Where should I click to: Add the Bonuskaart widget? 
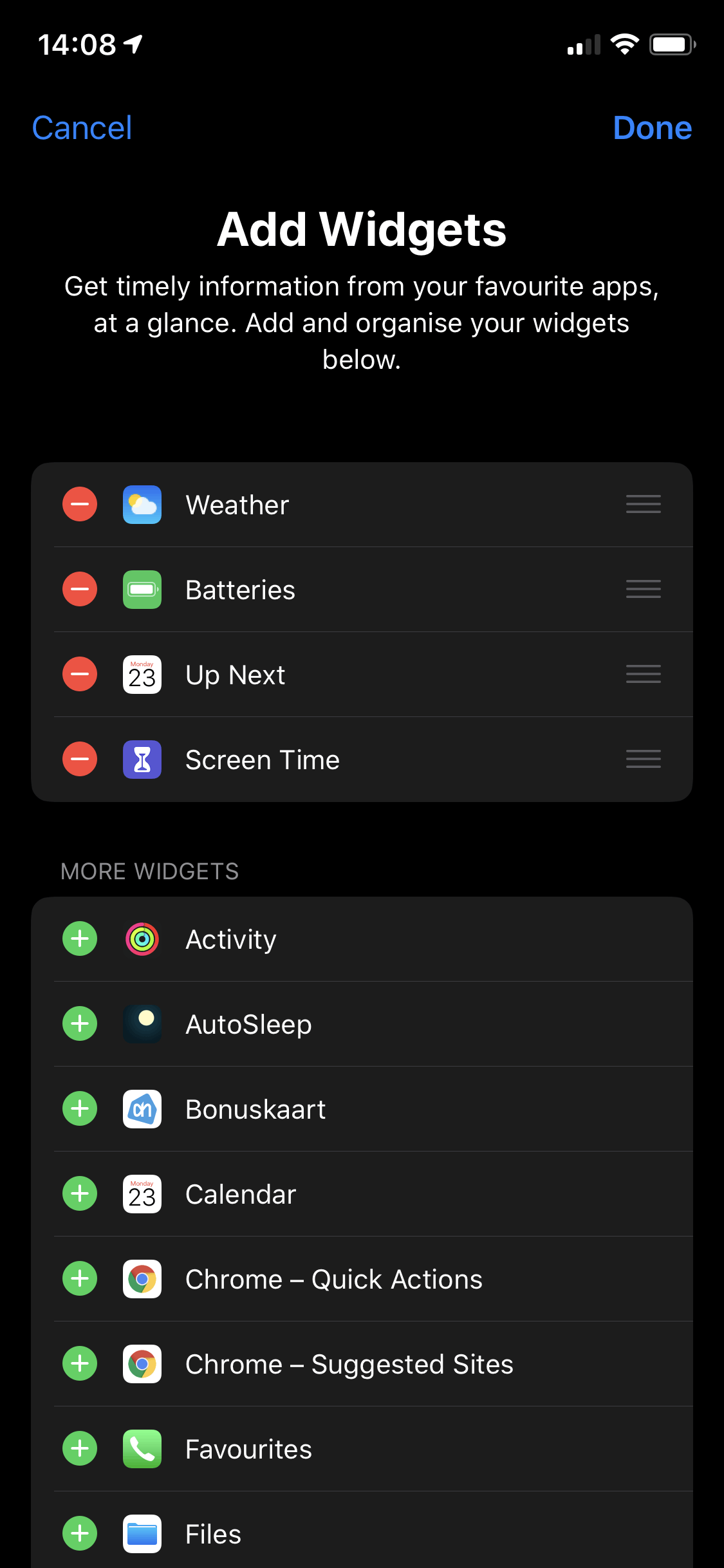point(80,1109)
